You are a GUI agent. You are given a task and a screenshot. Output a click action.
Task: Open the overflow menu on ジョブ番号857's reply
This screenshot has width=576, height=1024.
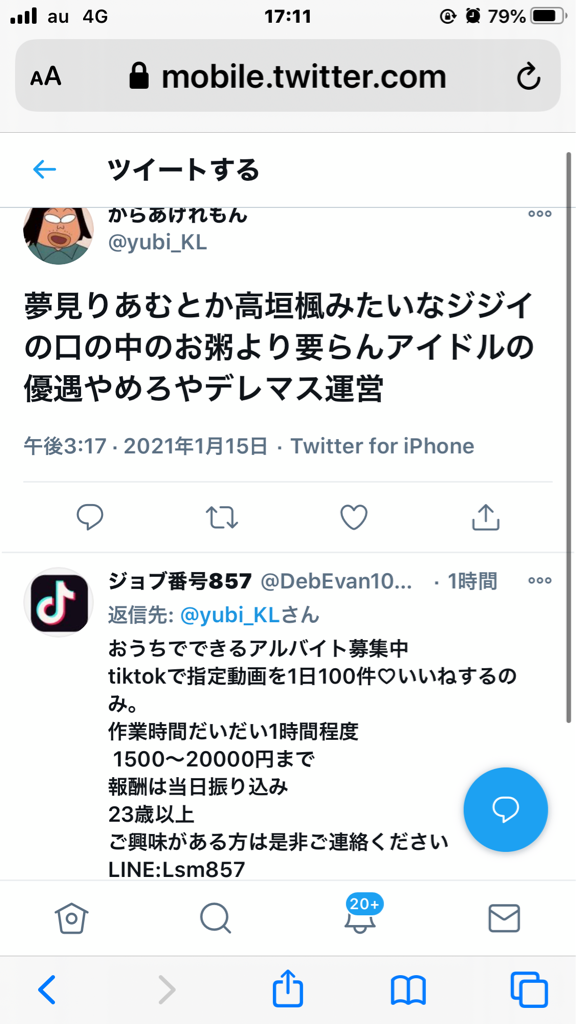(539, 581)
